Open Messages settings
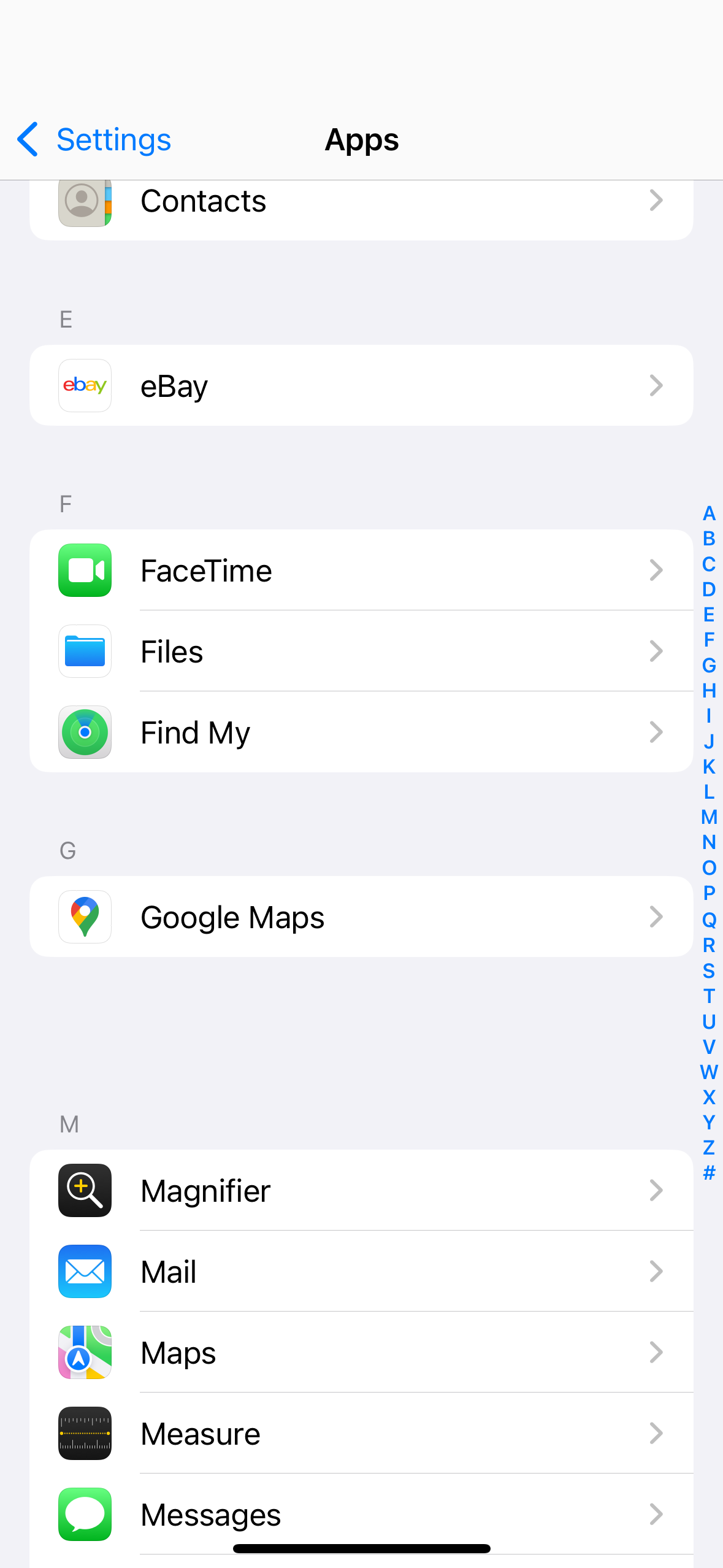The image size is (723, 1568). [361, 1515]
